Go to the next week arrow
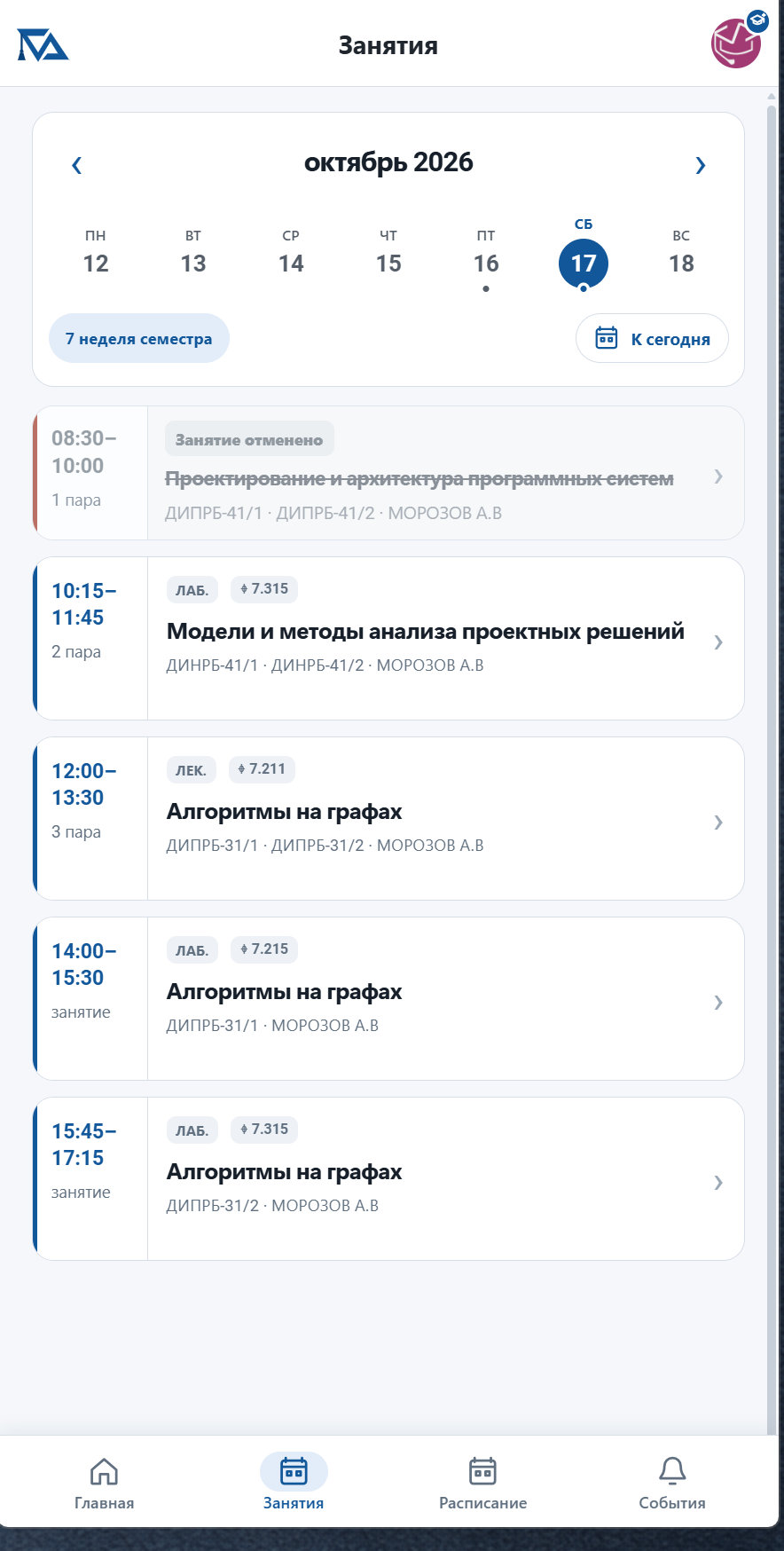Screen dimensions: 784x1551 701,165
